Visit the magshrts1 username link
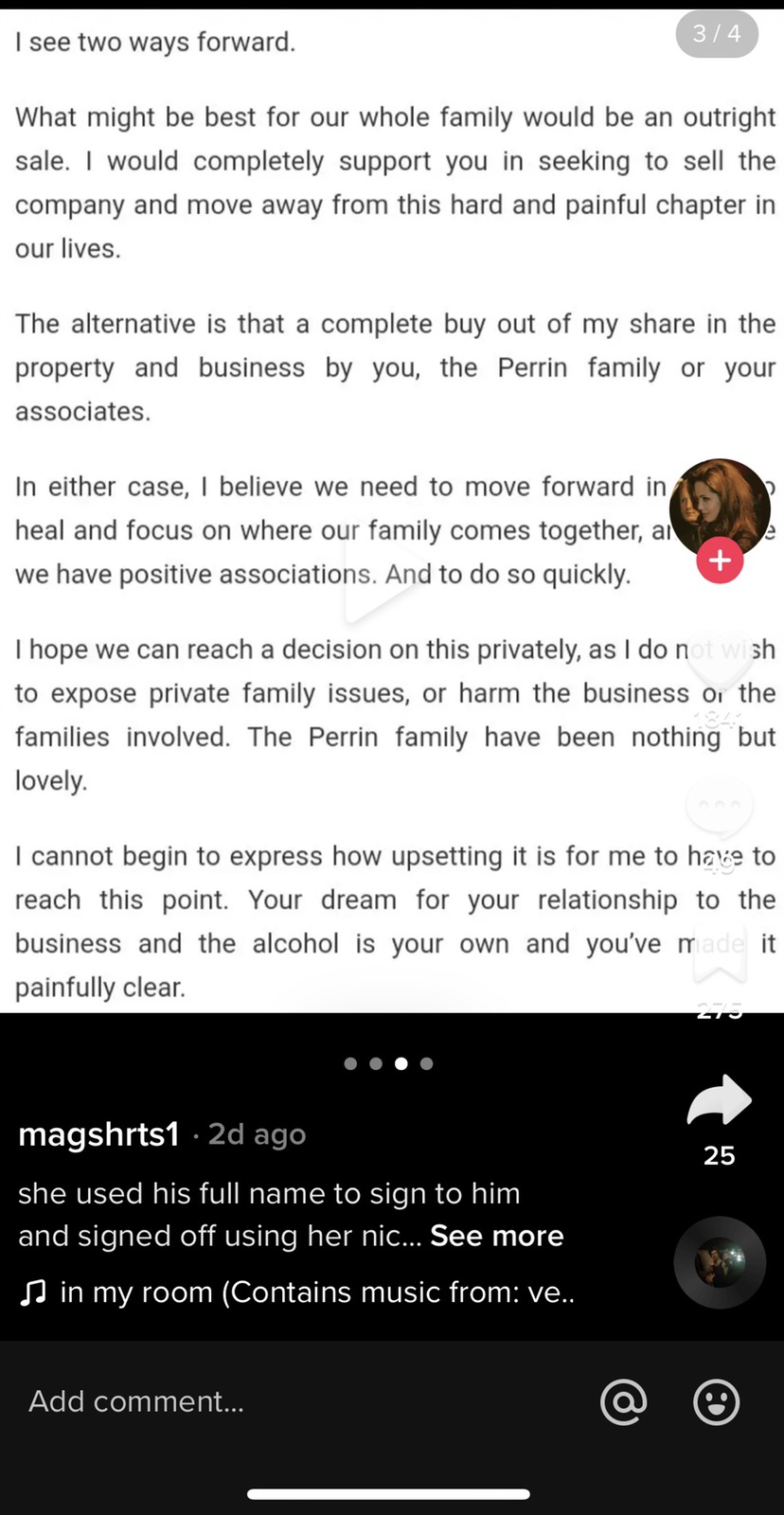The width and height of the screenshot is (784, 1515). pyautogui.click(x=99, y=1133)
